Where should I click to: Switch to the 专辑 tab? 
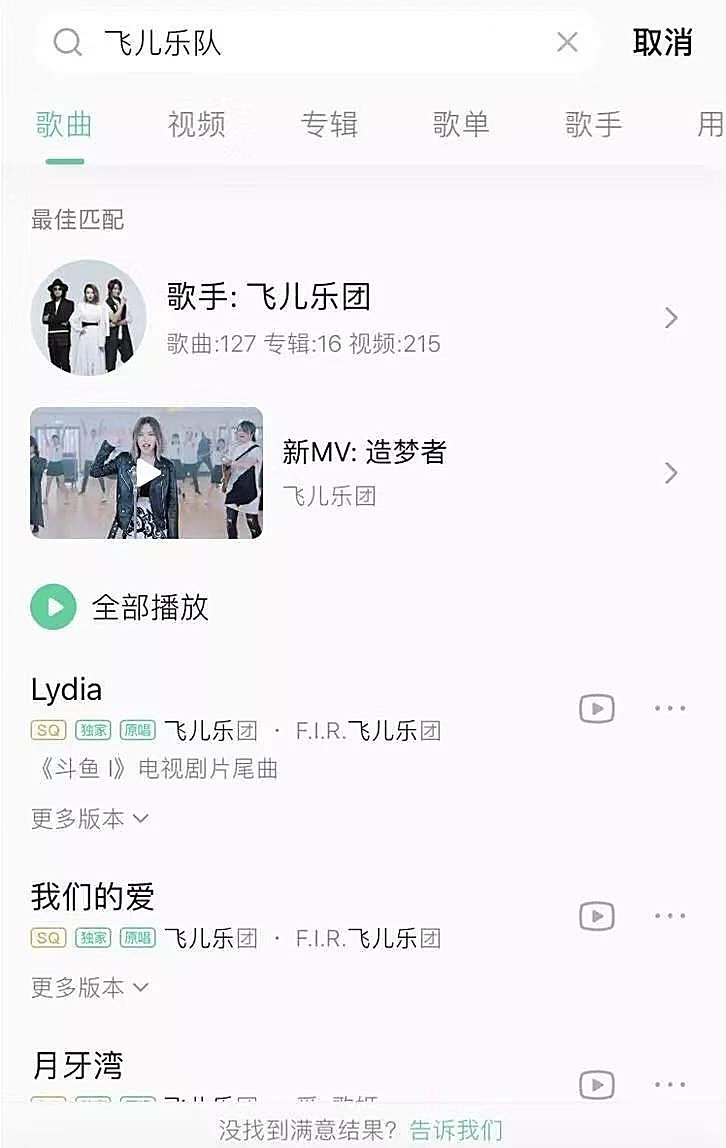(329, 125)
